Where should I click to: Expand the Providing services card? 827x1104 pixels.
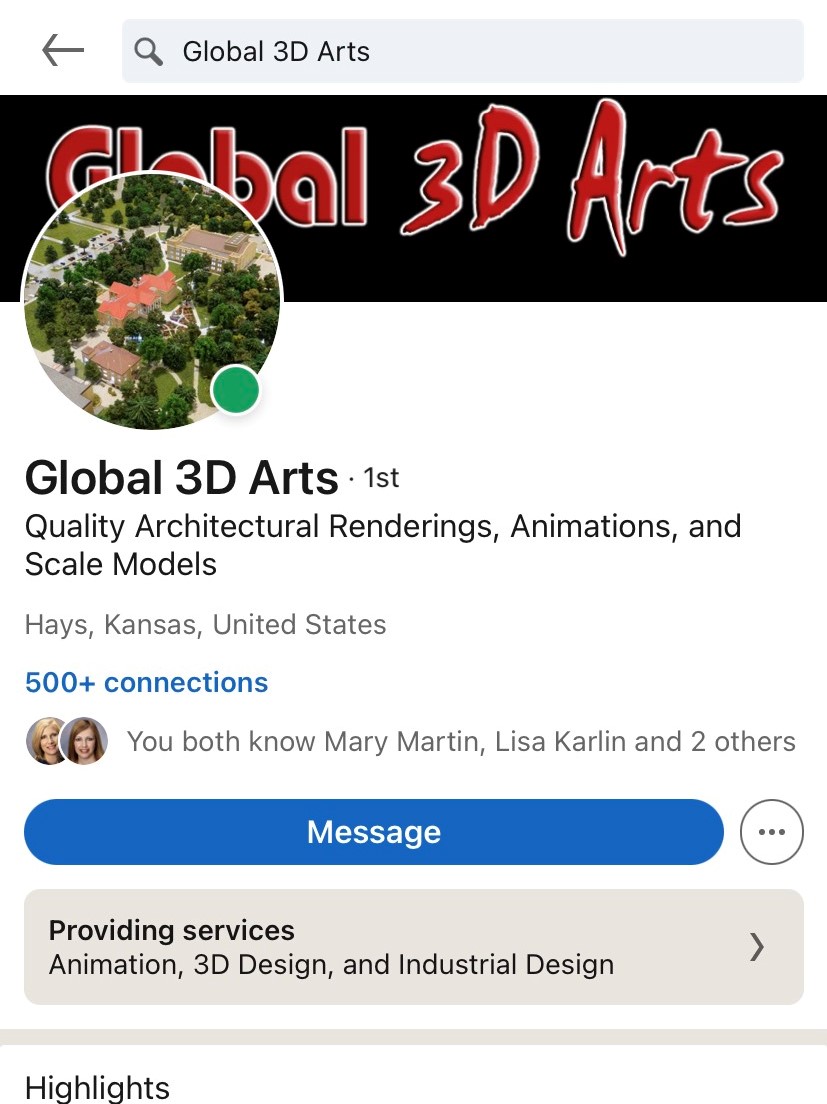[413, 946]
